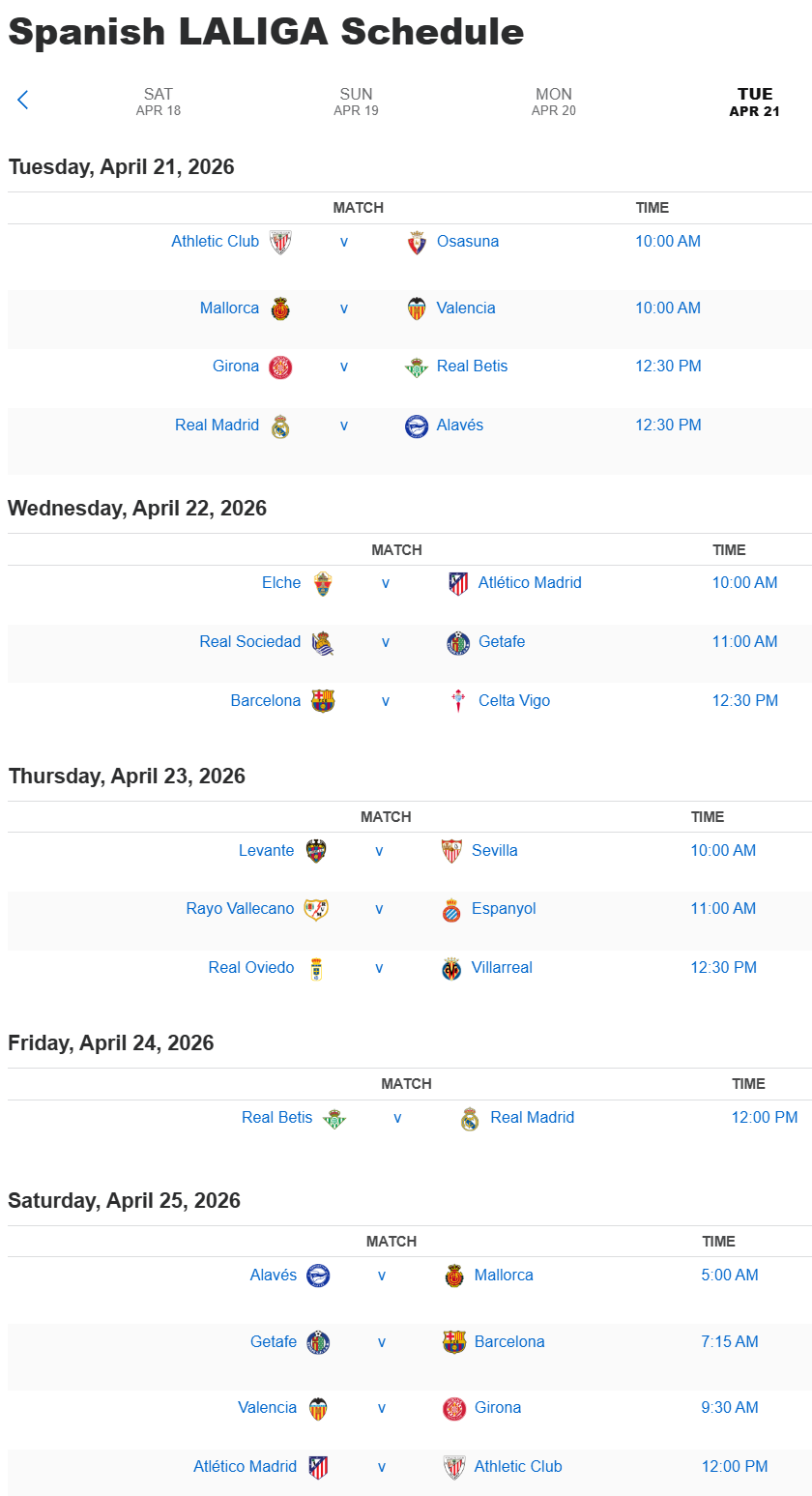Open the Real Sociedad team link
Image resolution: width=812 pixels, height=1496 pixels.
[250, 642]
